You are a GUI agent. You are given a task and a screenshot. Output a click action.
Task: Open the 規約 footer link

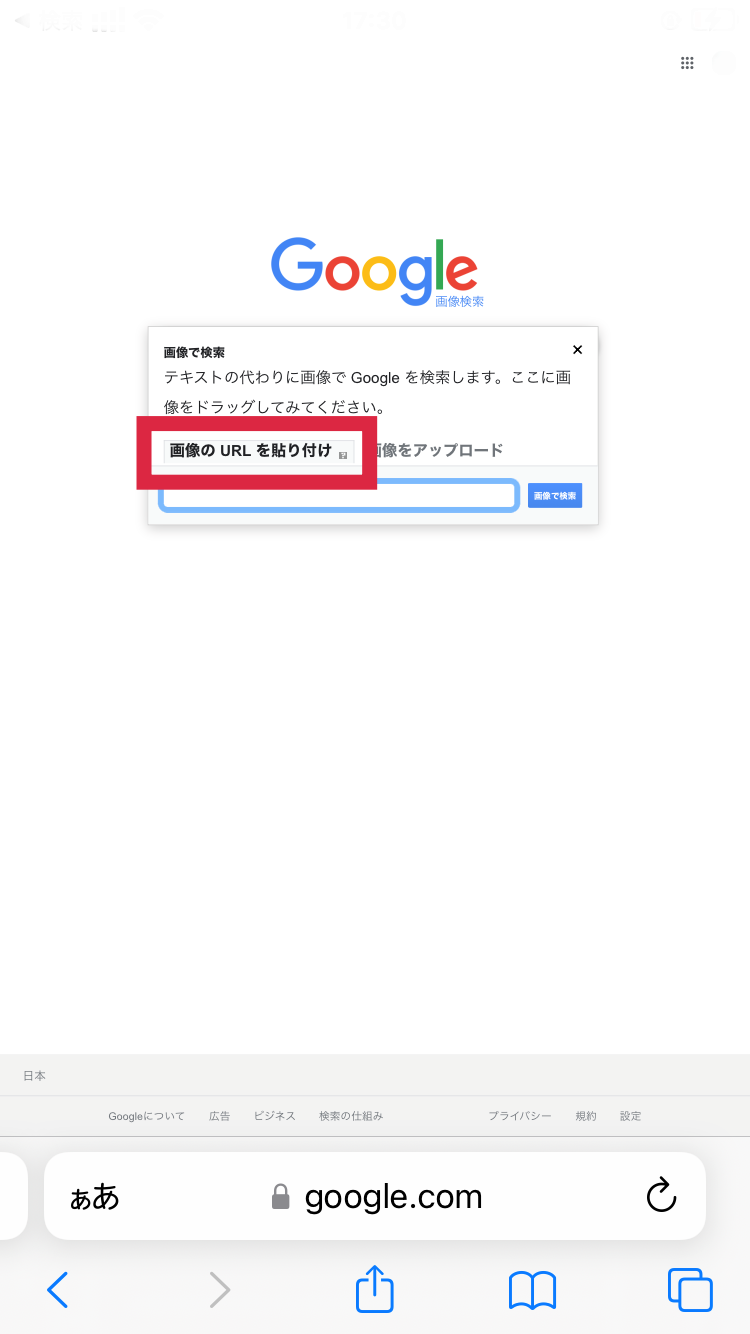(586, 1116)
